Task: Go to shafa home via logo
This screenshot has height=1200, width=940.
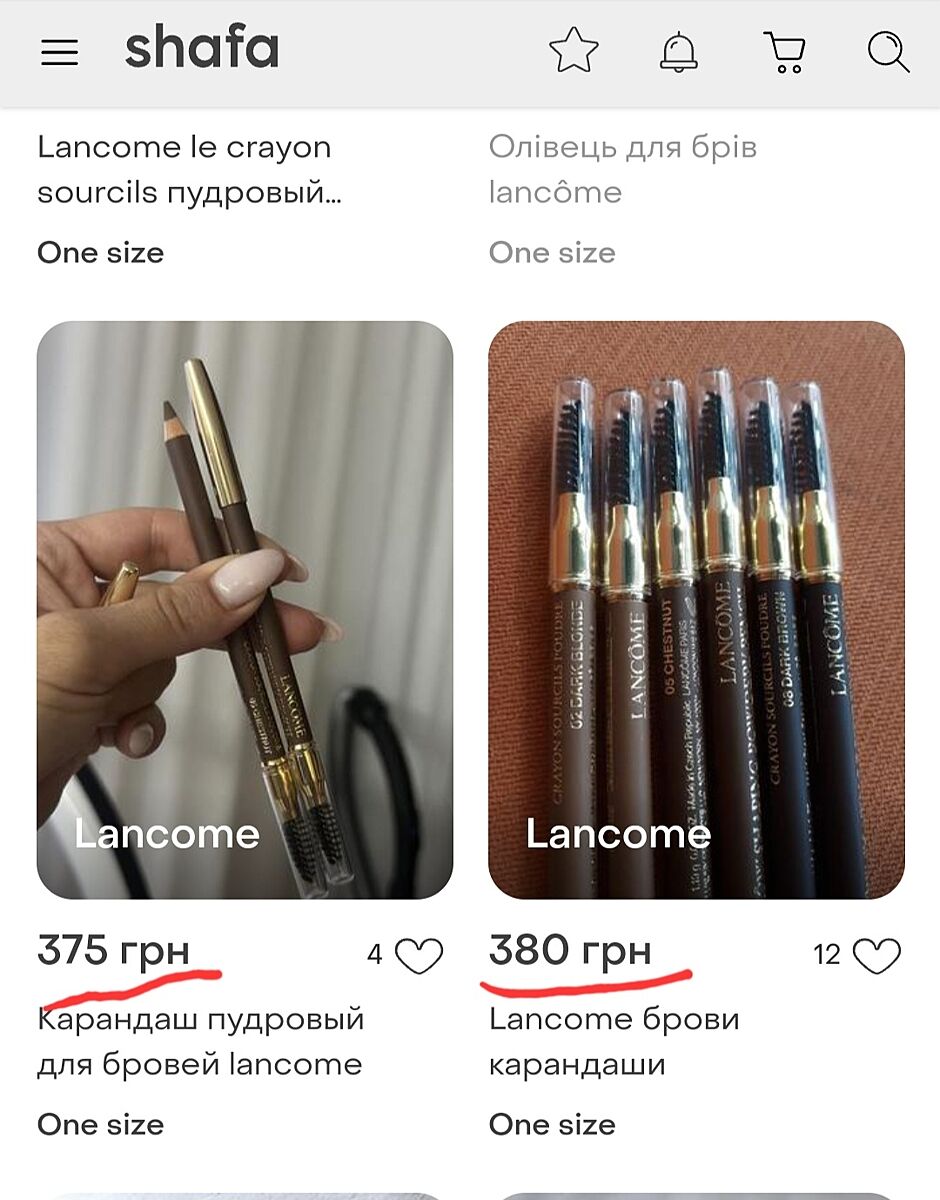Action: click(x=202, y=49)
